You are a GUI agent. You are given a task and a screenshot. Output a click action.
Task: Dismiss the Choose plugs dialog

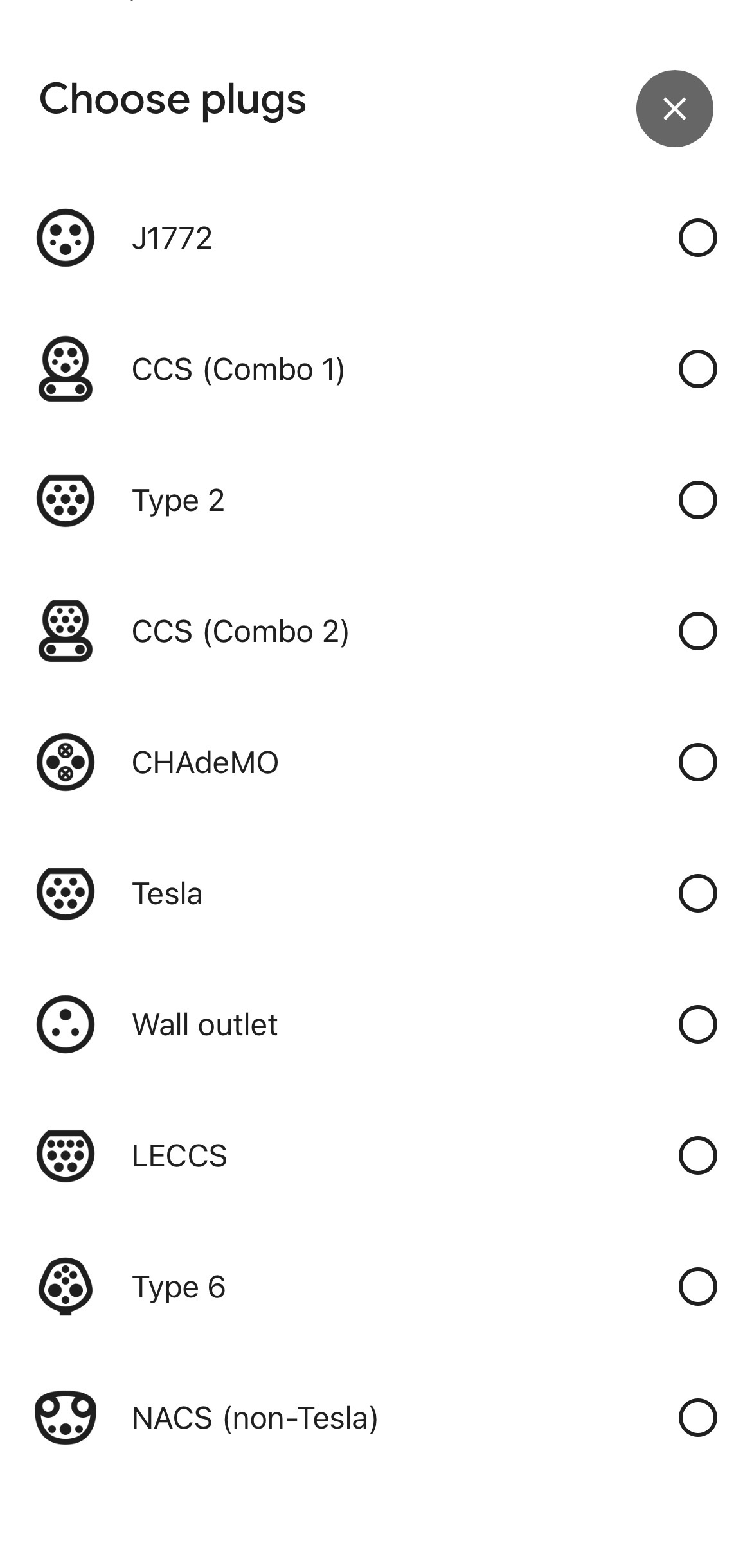click(x=674, y=109)
